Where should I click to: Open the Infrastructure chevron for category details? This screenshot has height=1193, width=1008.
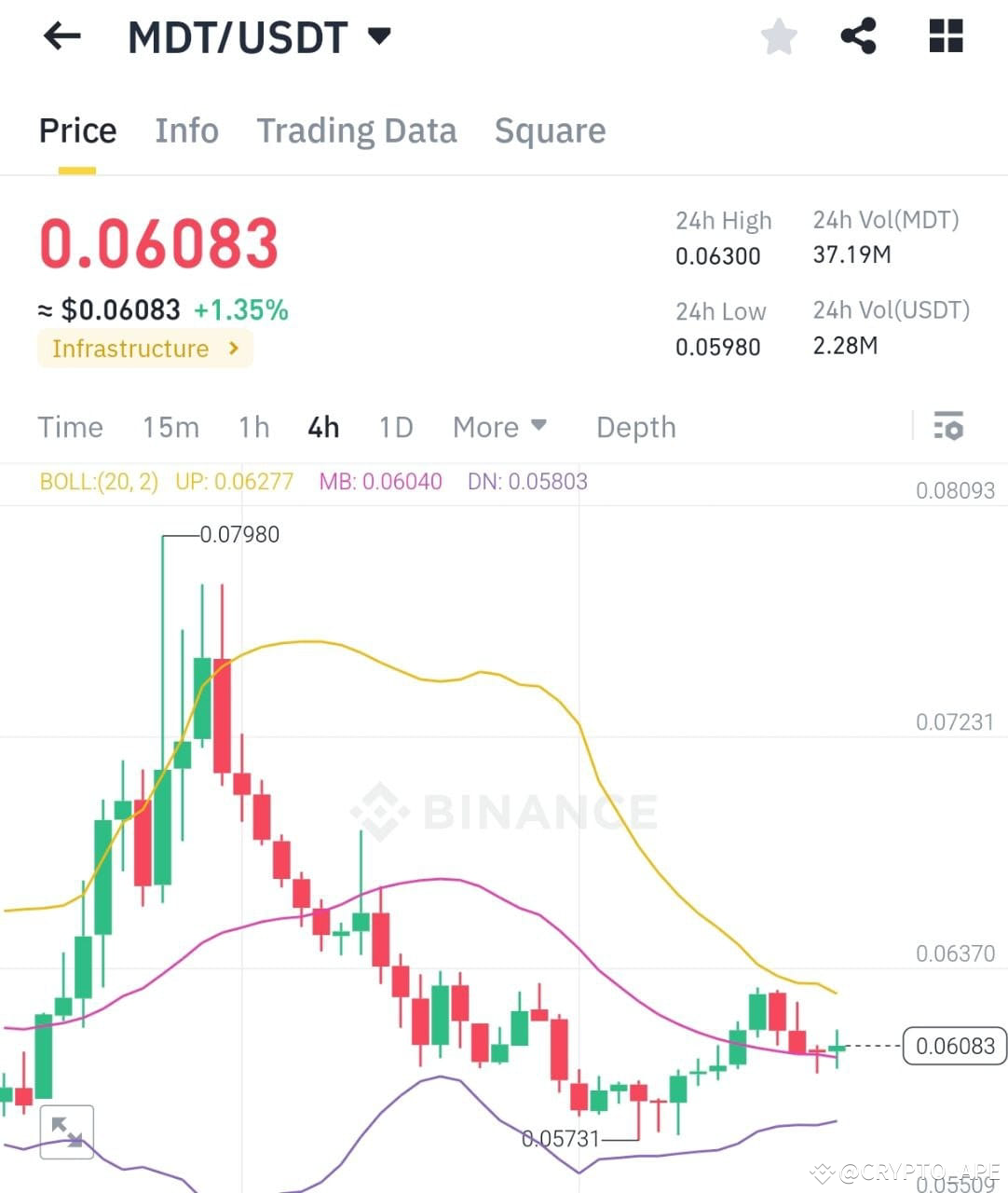(234, 349)
